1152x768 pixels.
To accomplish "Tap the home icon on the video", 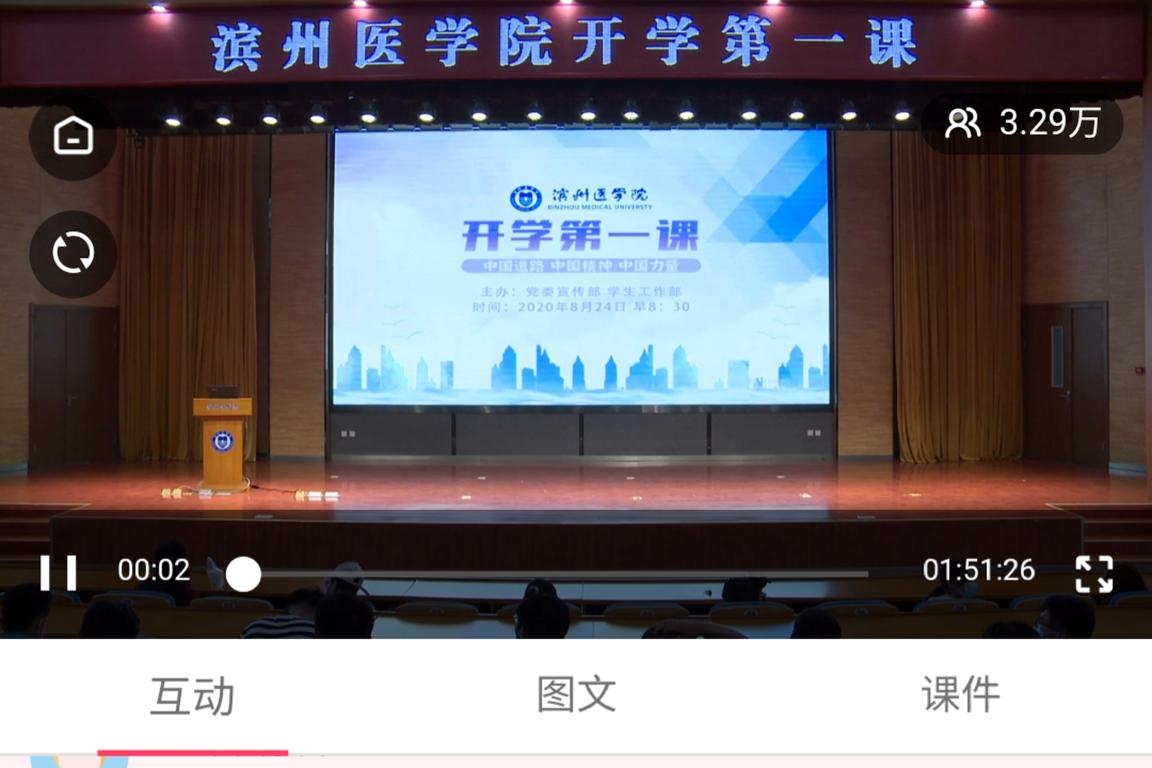I will pos(73,136).
